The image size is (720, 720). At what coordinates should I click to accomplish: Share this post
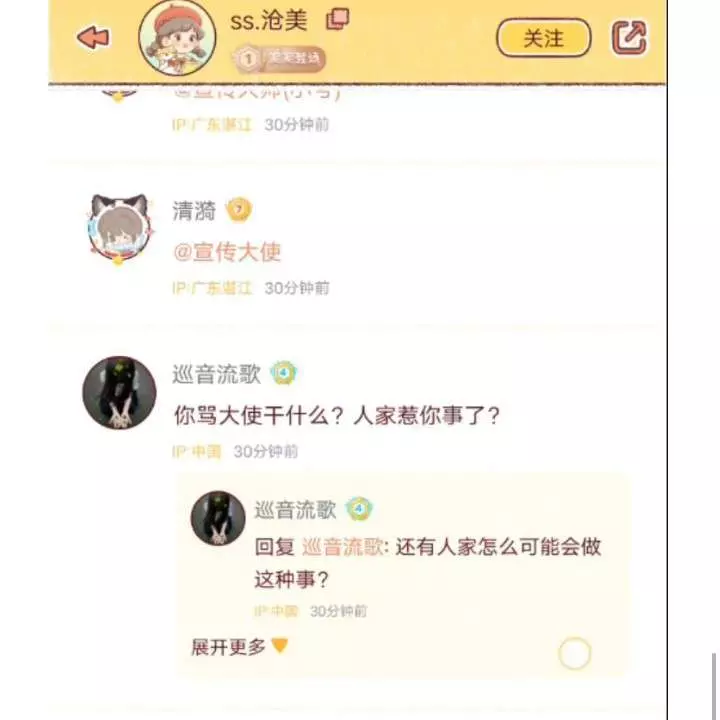tap(629, 38)
